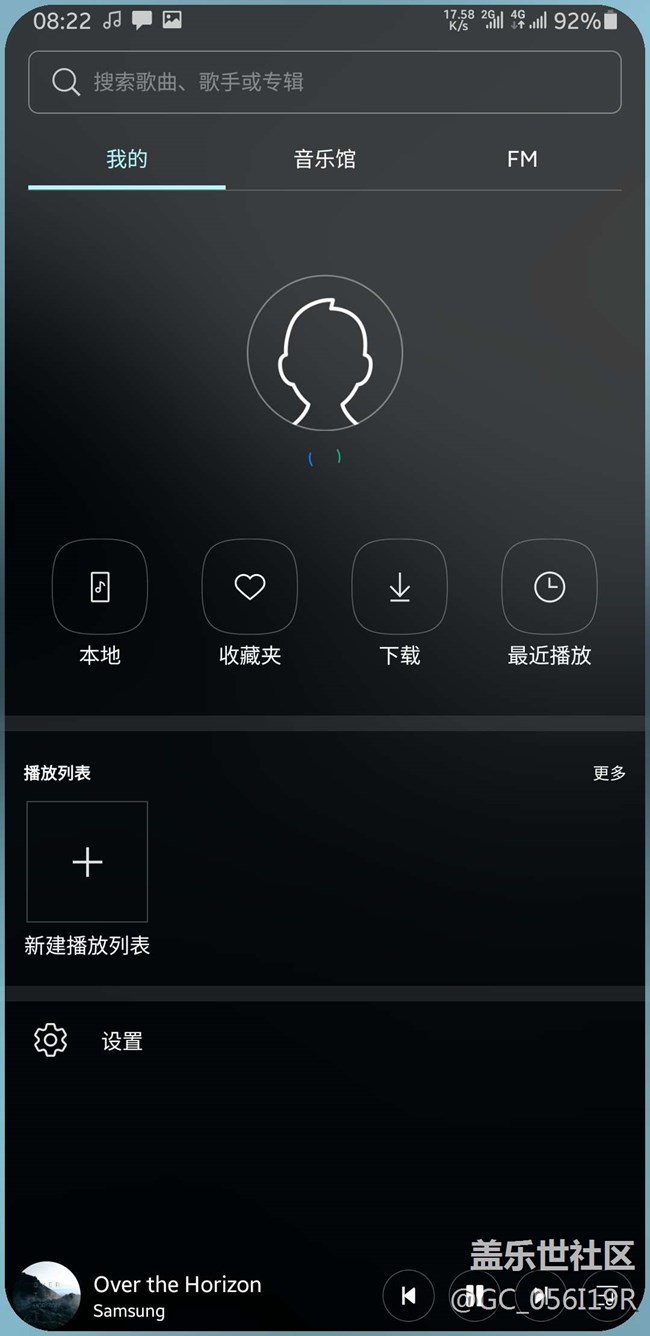Switch to the 音乐馆 tab

point(324,159)
